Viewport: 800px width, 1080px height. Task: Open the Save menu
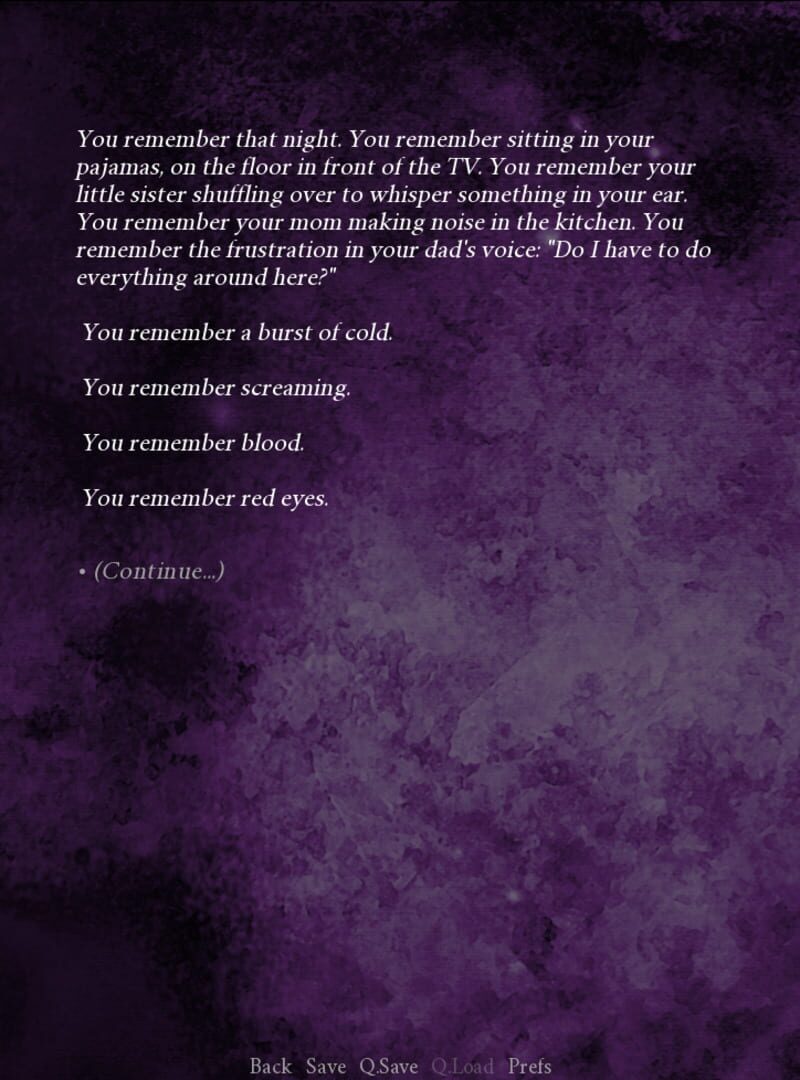point(326,1066)
